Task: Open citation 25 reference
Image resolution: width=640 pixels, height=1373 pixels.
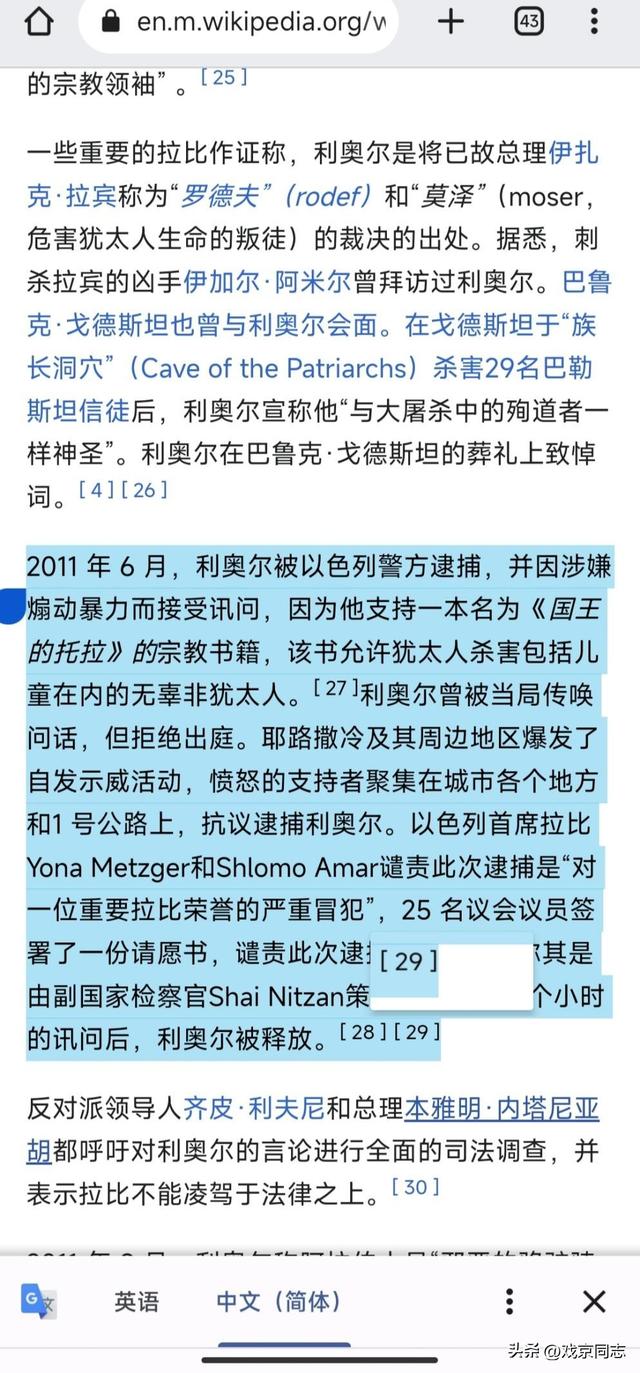Action: click(x=224, y=77)
